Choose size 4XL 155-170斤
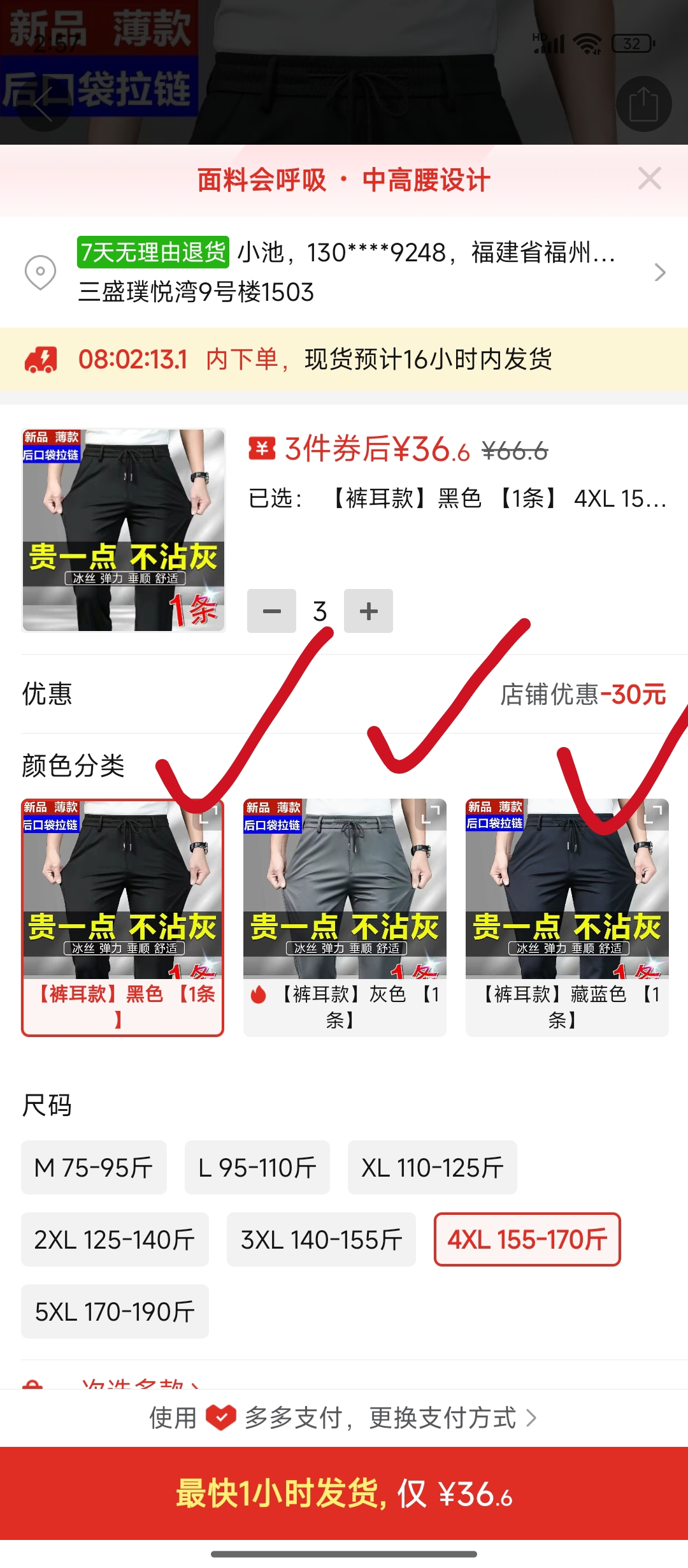The image size is (688, 1568). [527, 1240]
